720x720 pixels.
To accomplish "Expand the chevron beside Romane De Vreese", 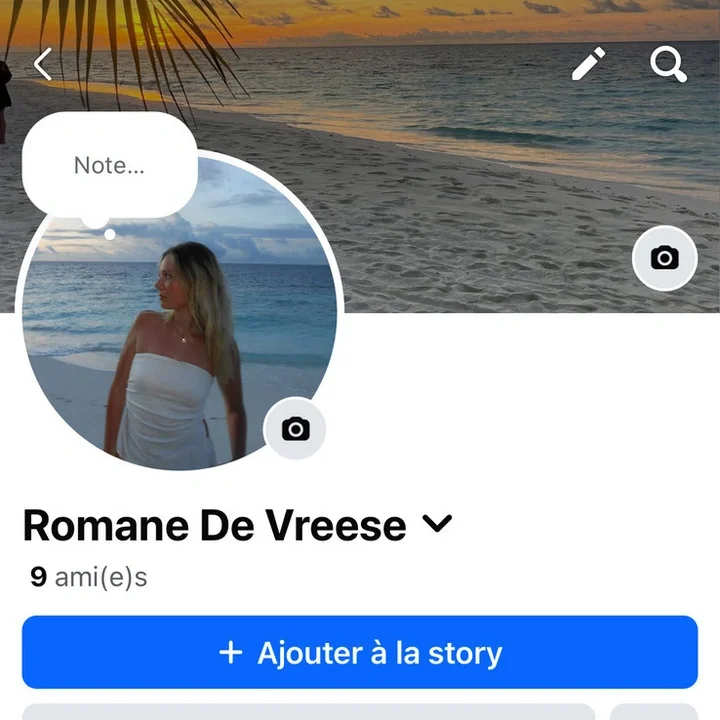I will pyautogui.click(x=437, y=523).
